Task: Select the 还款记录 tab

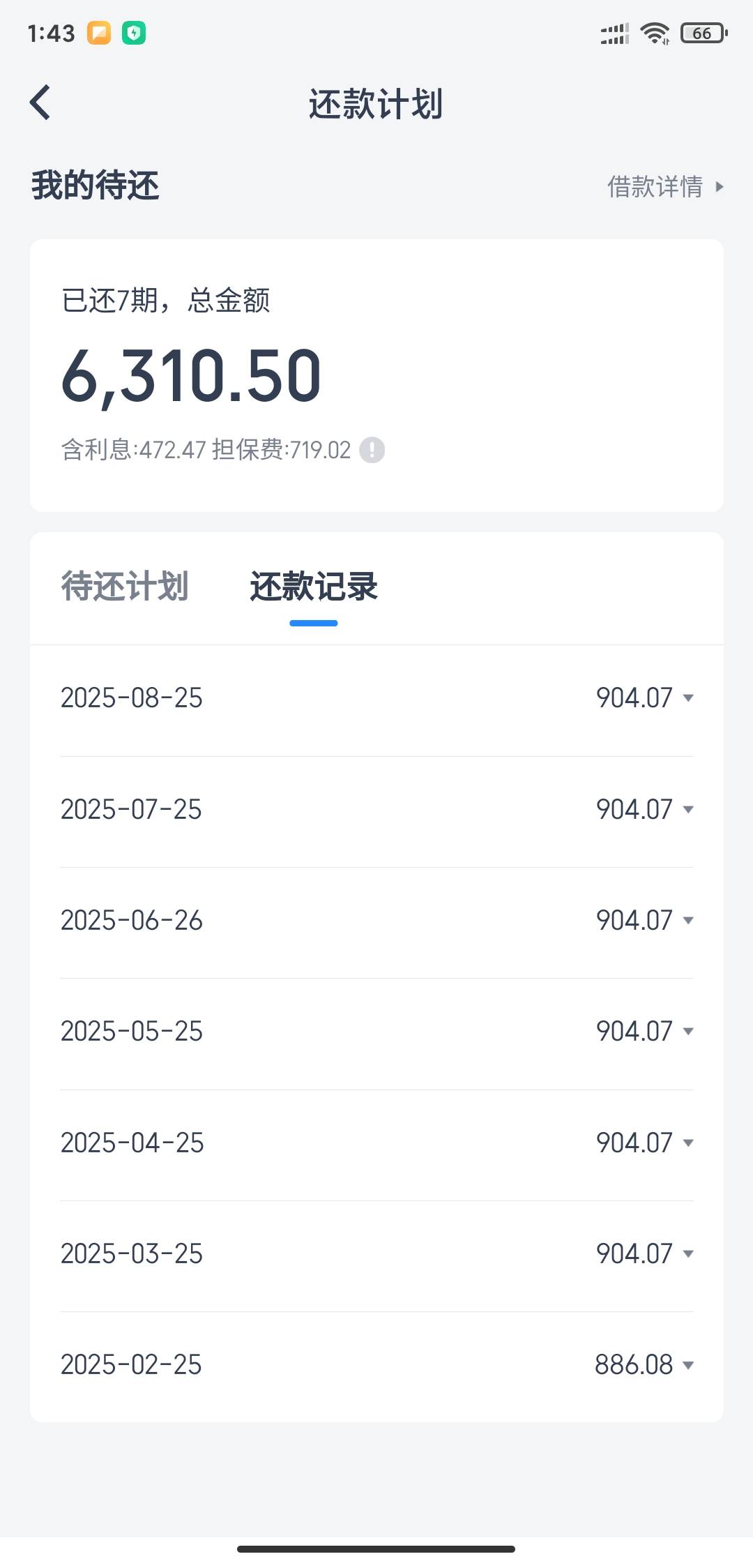Action: (314, 586)
